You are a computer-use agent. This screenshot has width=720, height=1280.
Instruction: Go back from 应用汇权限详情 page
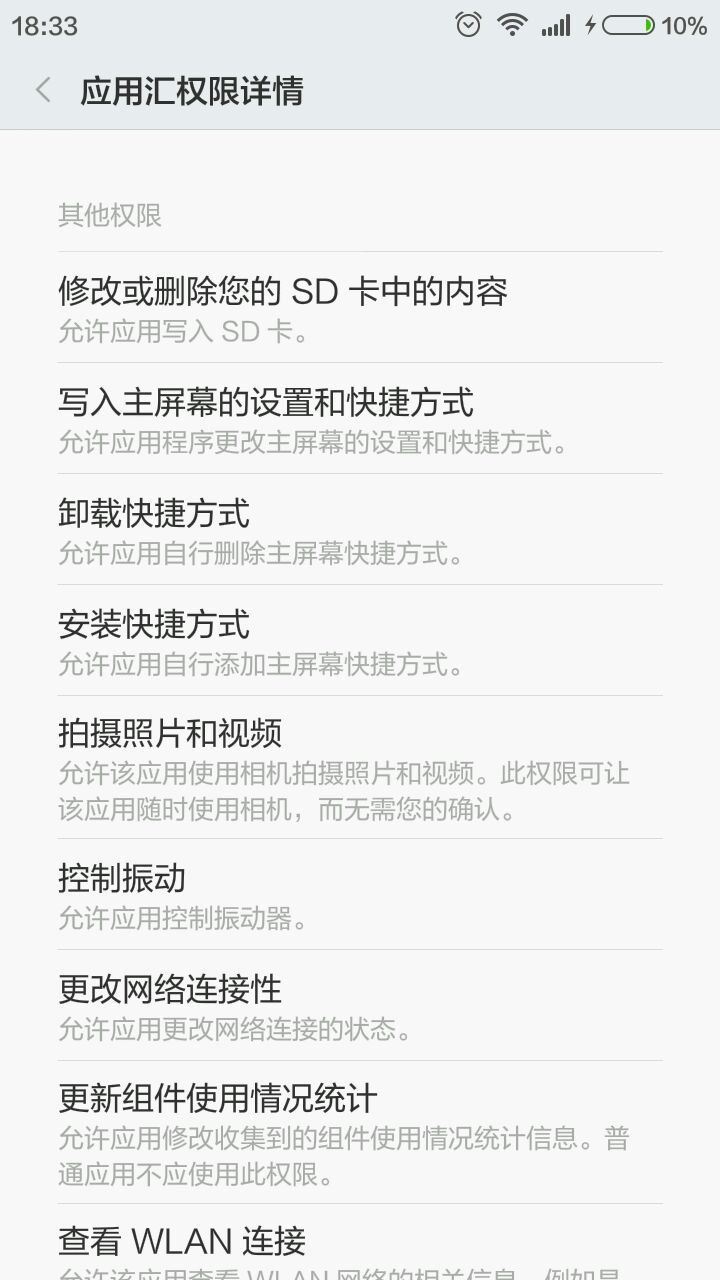42,91
